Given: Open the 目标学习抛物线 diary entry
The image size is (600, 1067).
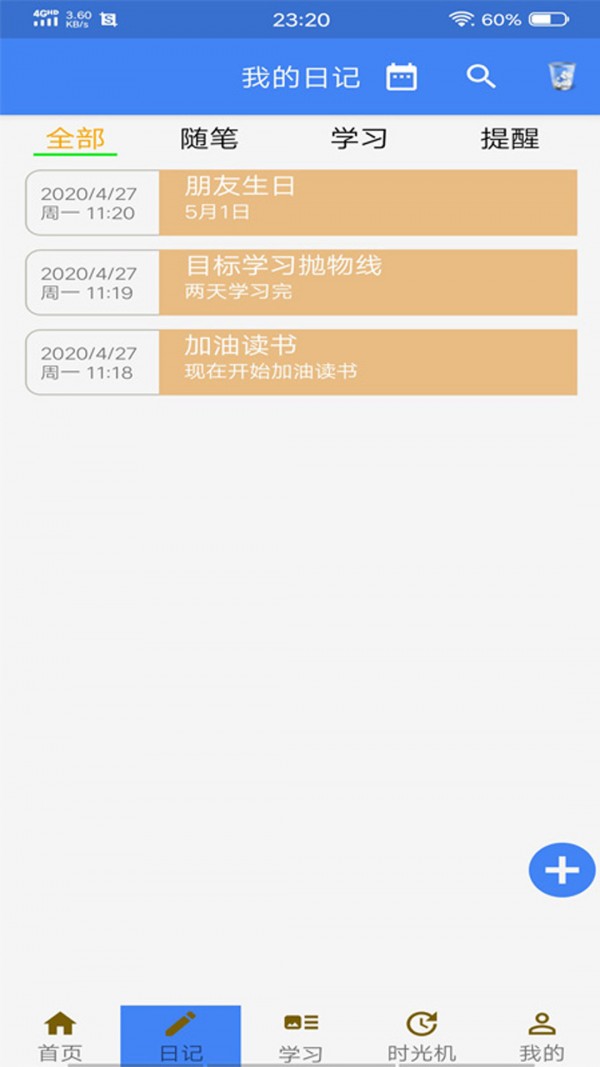Looking at the screenshot, I should pos(367,282).
